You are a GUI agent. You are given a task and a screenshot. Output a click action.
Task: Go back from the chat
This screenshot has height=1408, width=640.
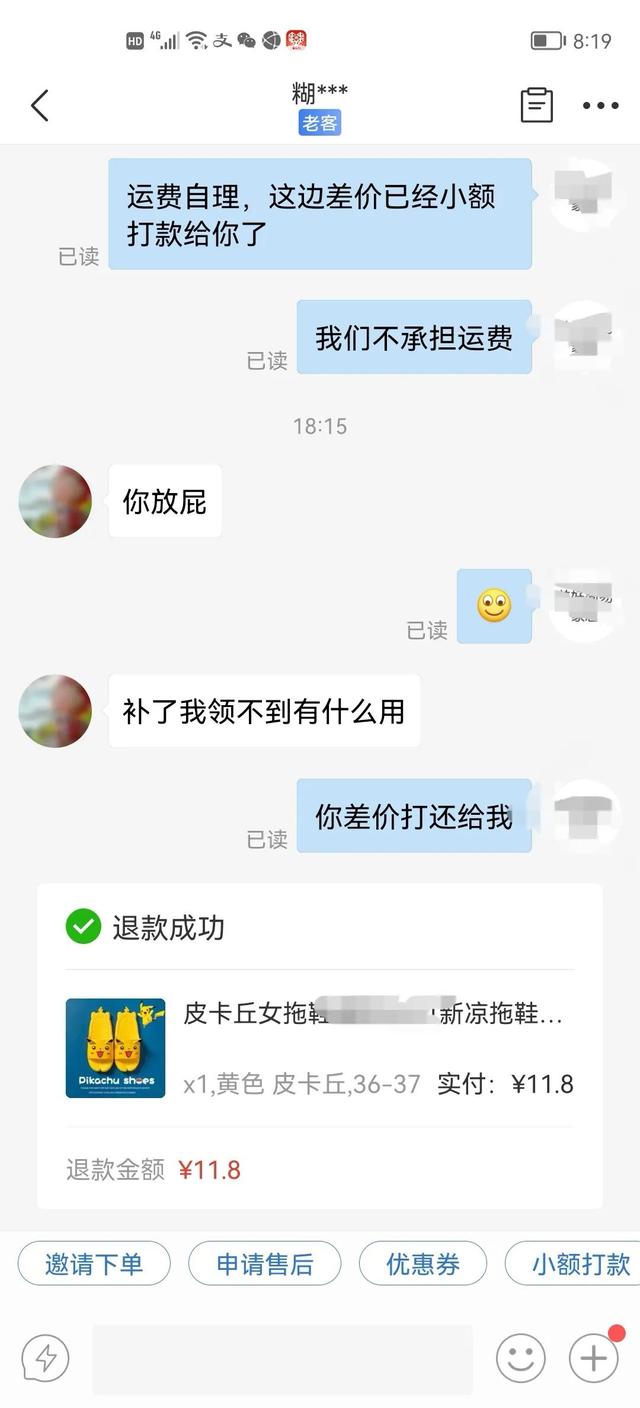40,105
